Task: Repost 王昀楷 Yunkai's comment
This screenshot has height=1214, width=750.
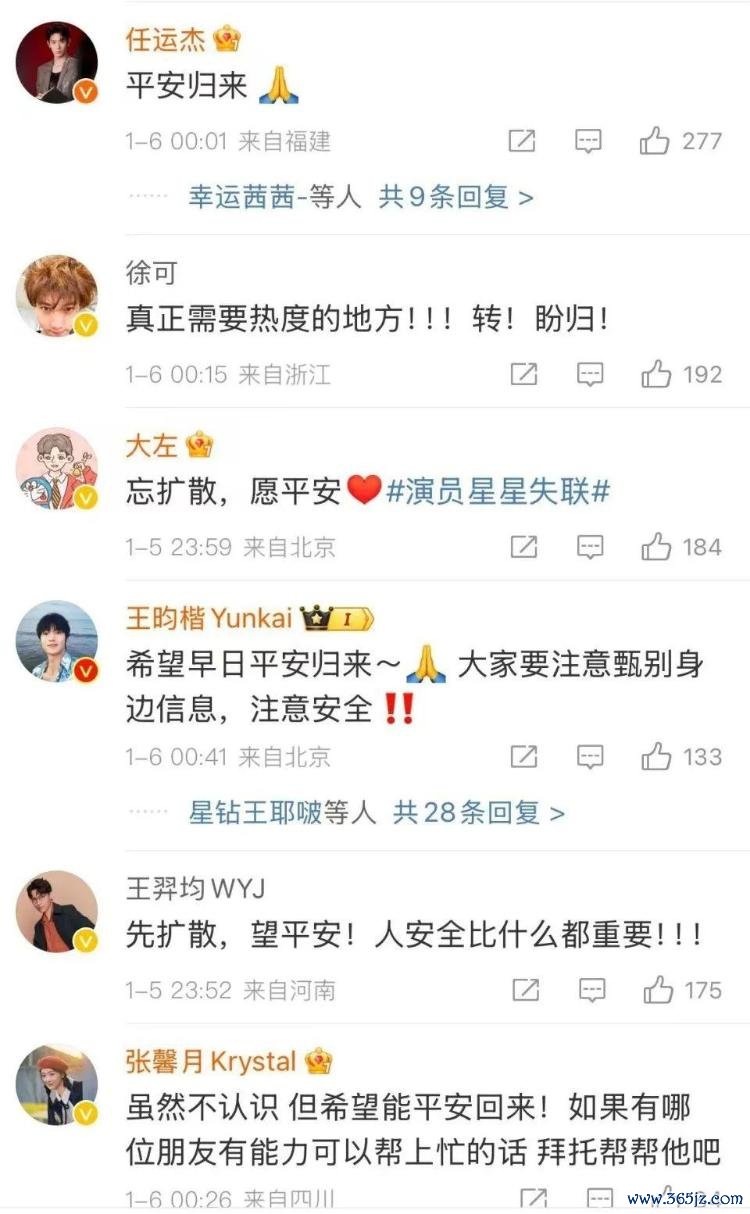Action: [524, 756]
